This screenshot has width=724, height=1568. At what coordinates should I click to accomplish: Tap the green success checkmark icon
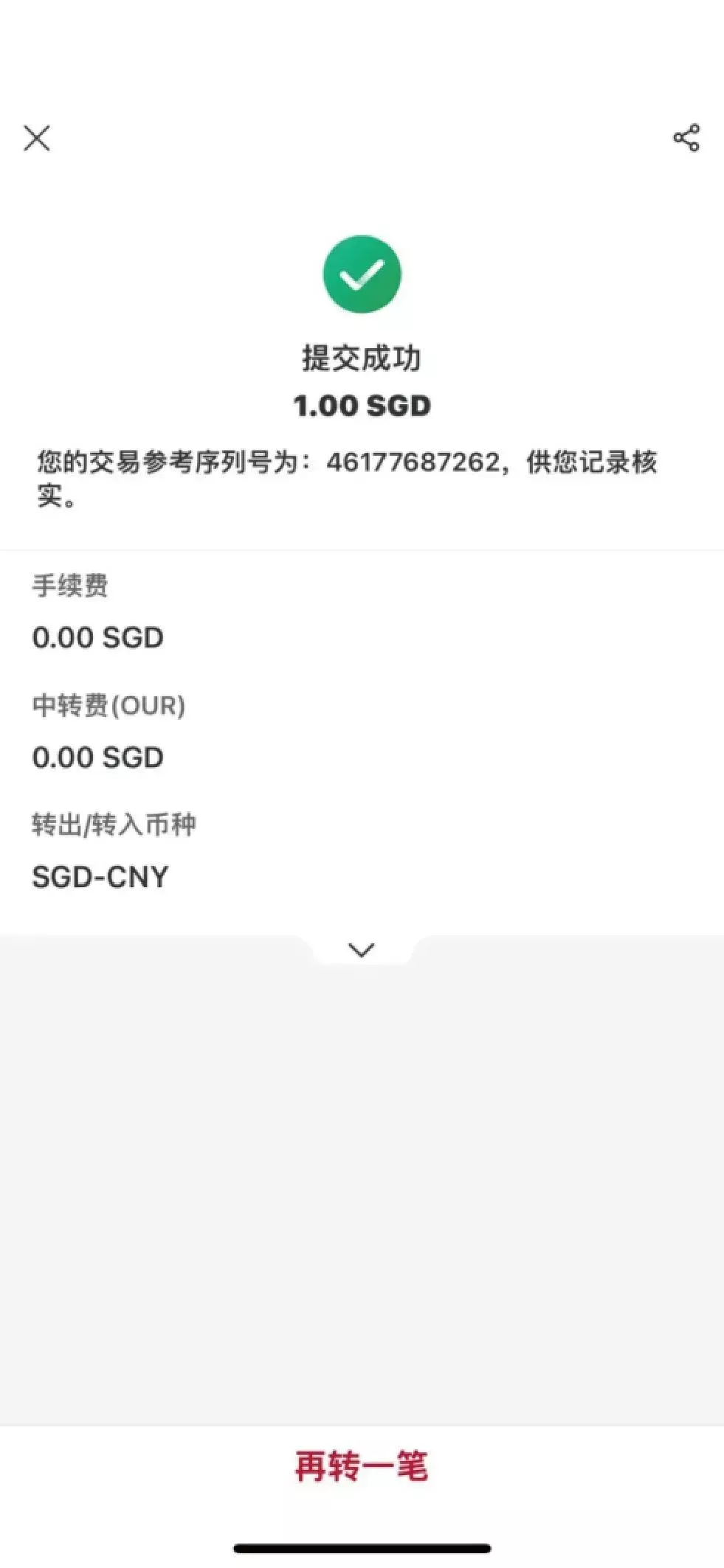(x=361, y=274)
